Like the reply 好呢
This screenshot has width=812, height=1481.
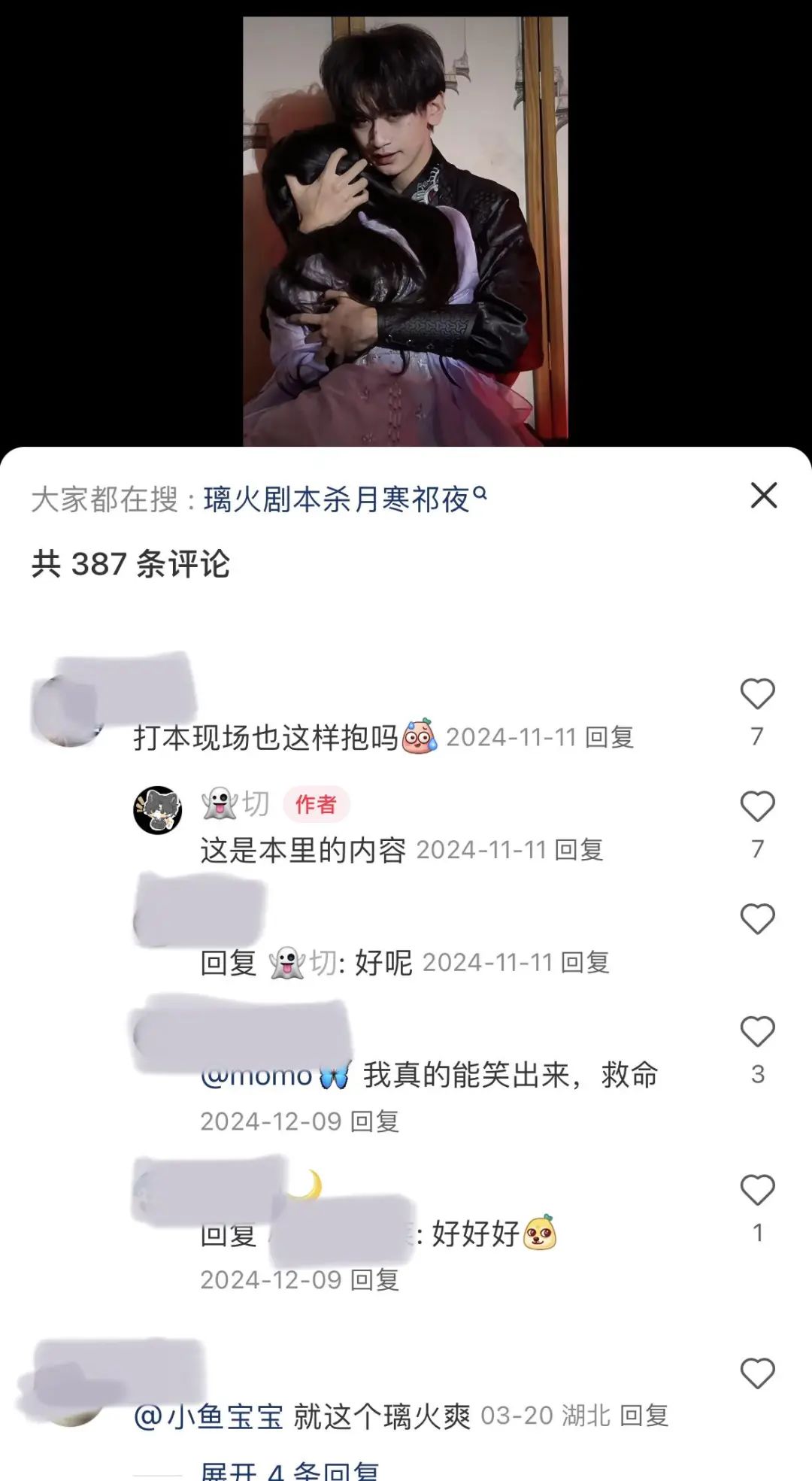pos(757,919)
